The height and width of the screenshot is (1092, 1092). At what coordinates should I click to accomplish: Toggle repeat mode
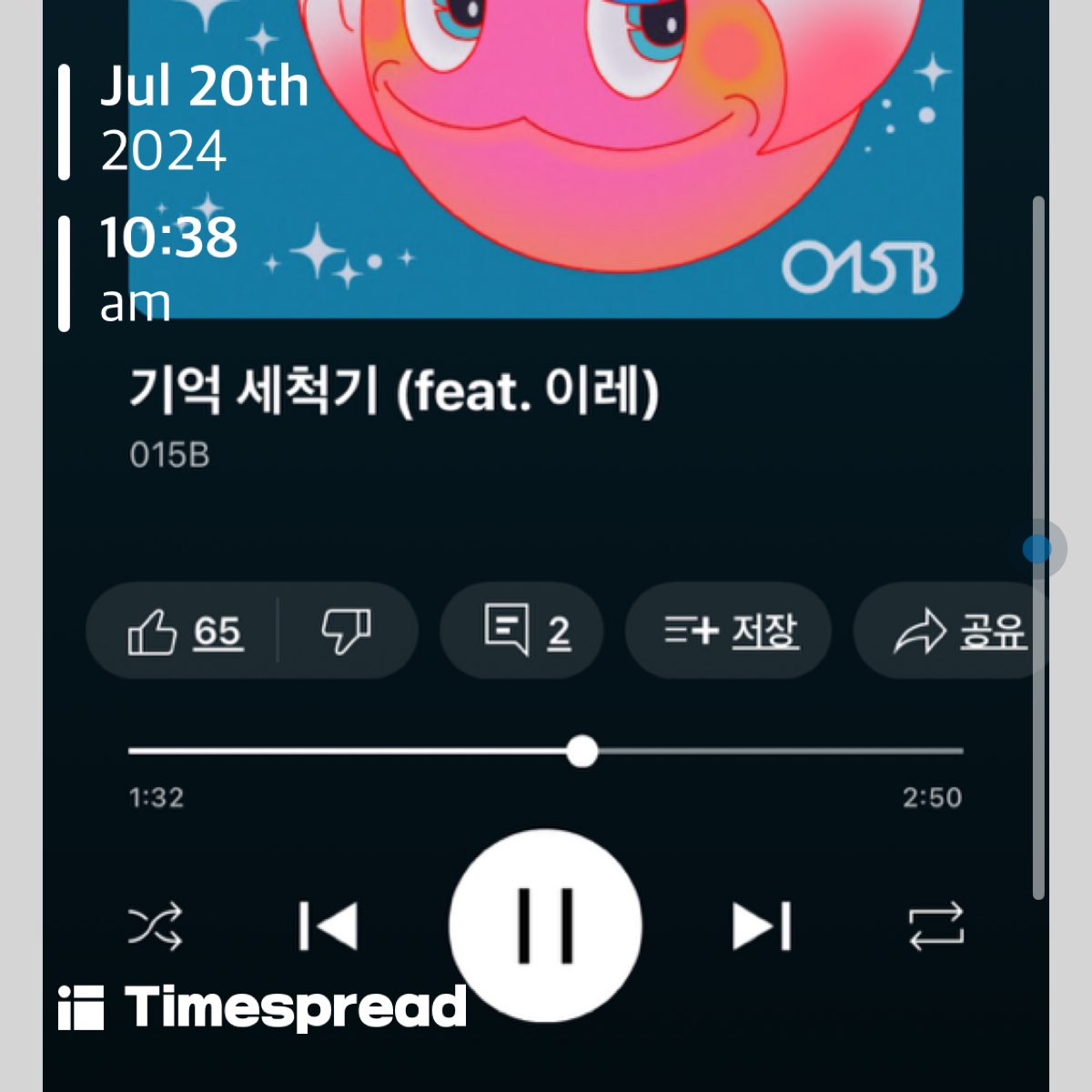click(x=935, y=927)
